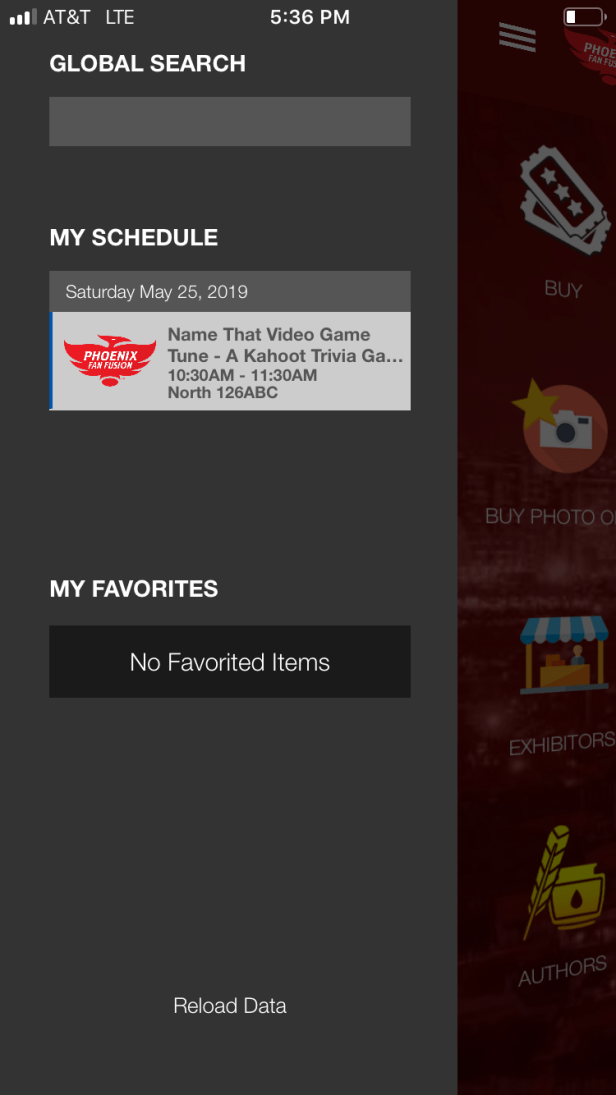
Task: Close the drawer with the hamburger icon
Action: coord(517,37)
